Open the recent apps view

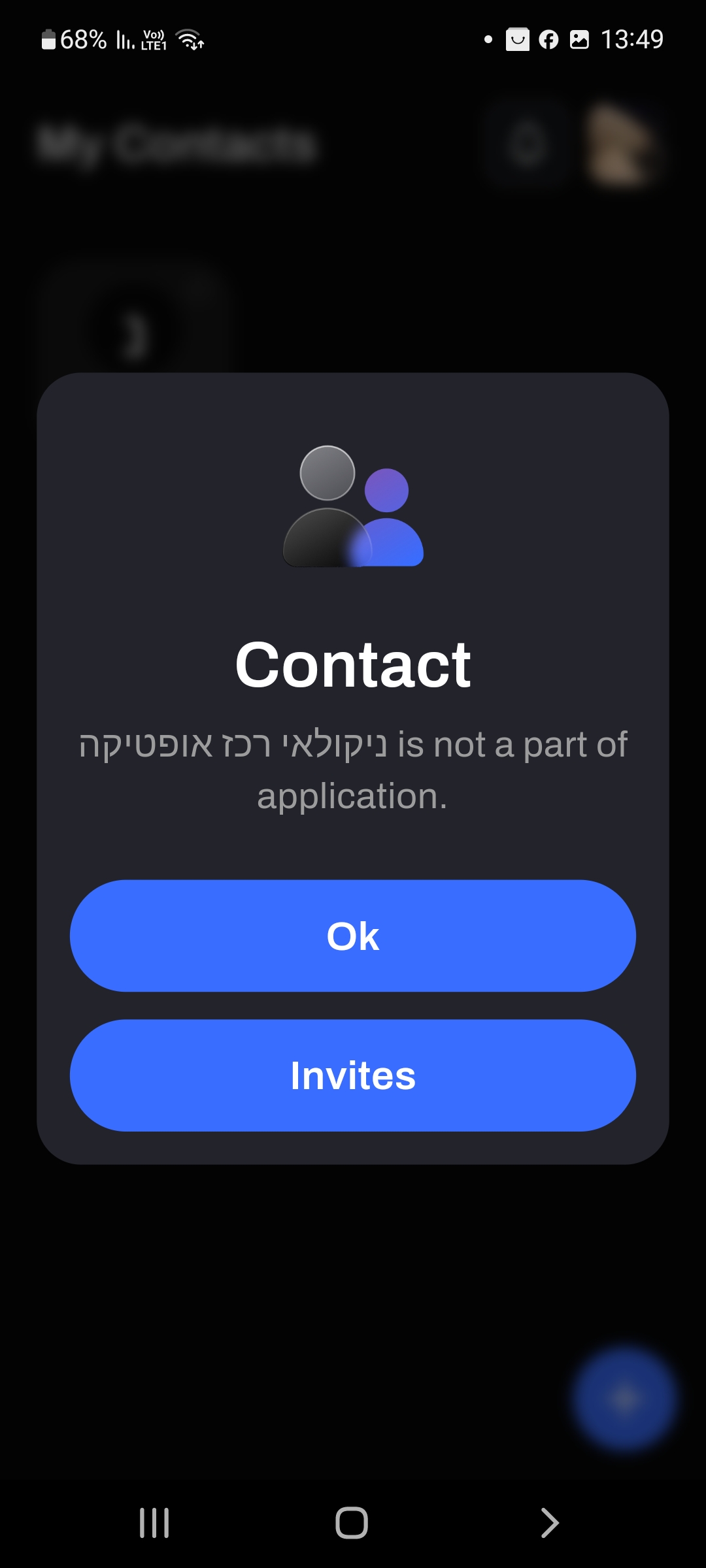154,1523
